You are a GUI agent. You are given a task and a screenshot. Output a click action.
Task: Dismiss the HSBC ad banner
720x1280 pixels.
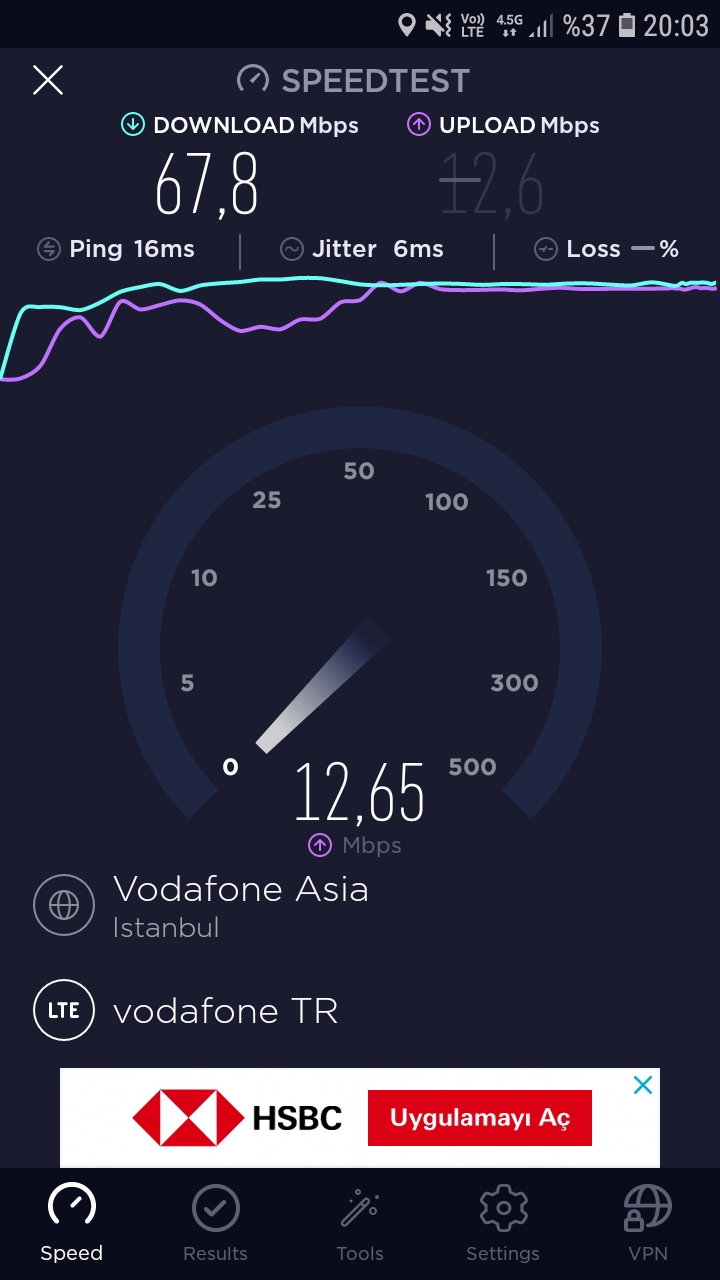(643, 1085)
